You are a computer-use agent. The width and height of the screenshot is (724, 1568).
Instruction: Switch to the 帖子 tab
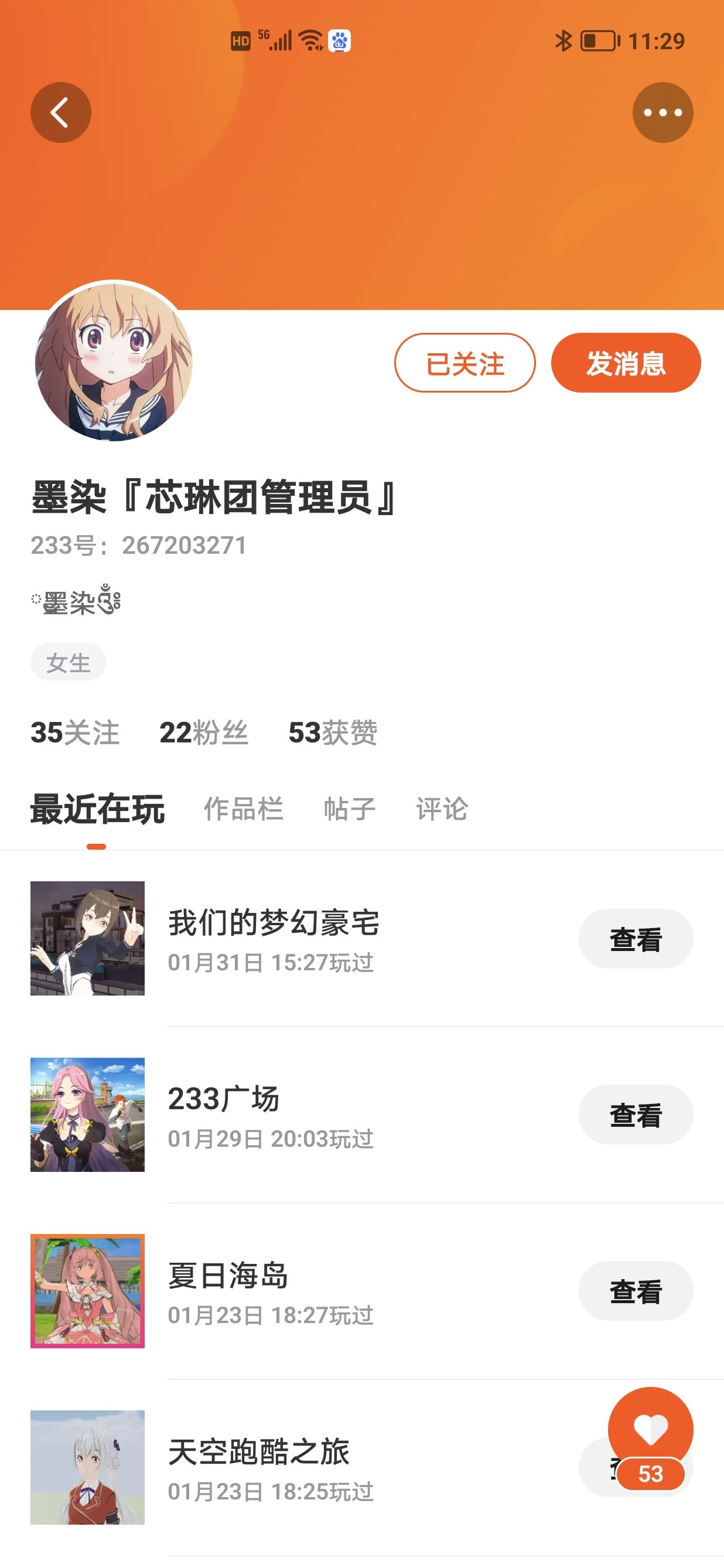coord(350,809)
